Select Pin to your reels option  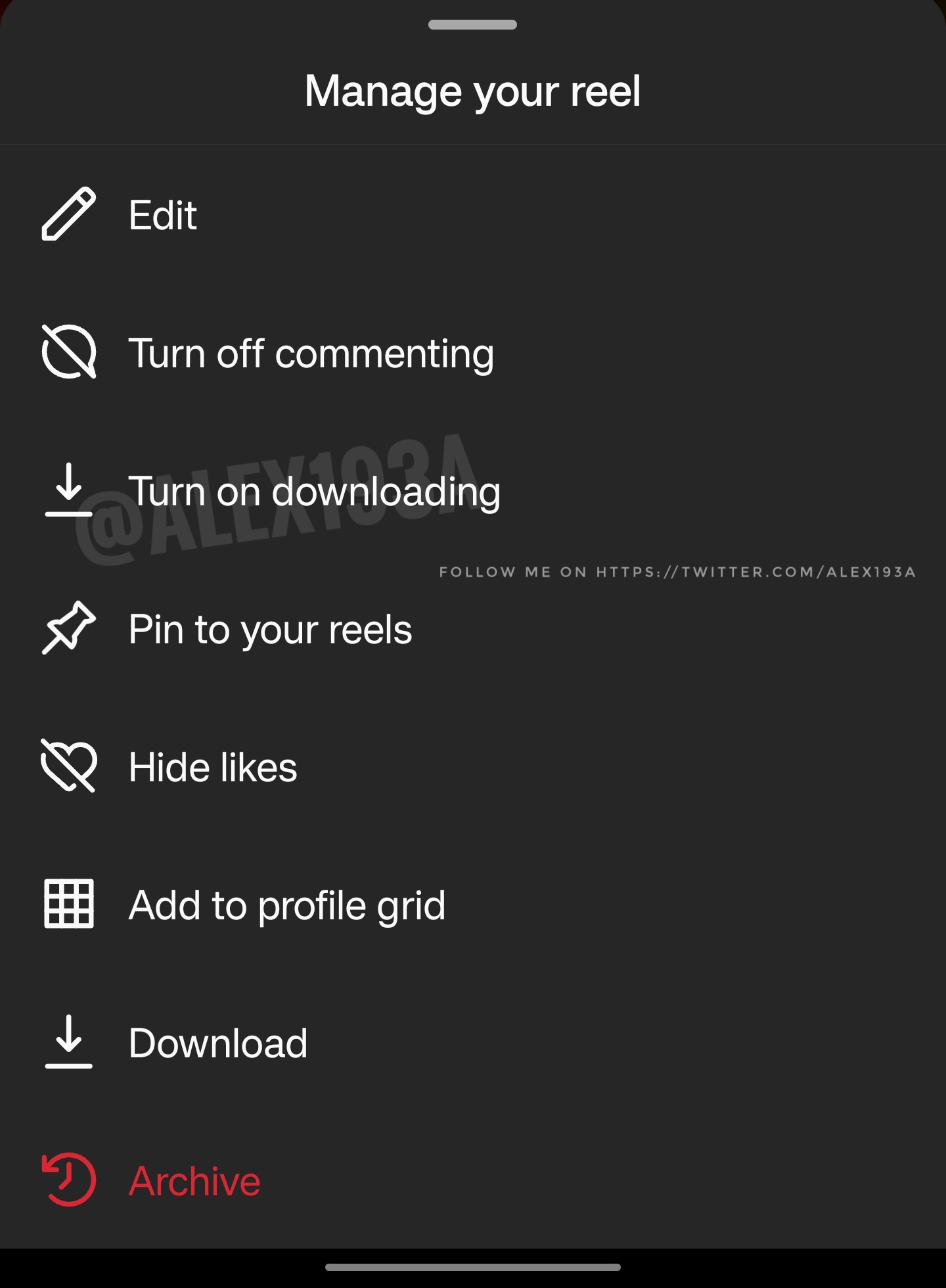(270, 629)
